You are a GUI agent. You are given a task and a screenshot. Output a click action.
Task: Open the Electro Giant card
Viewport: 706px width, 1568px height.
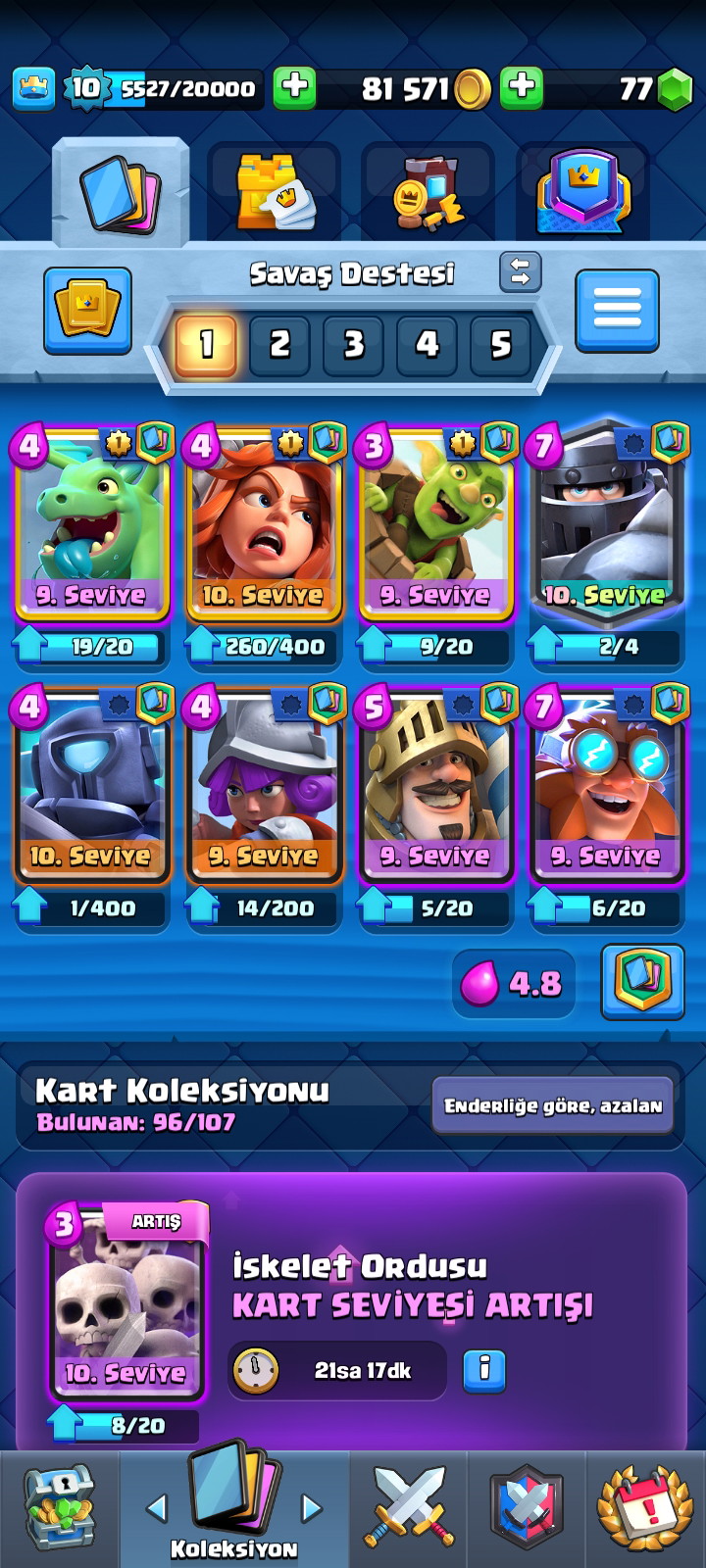607,786
